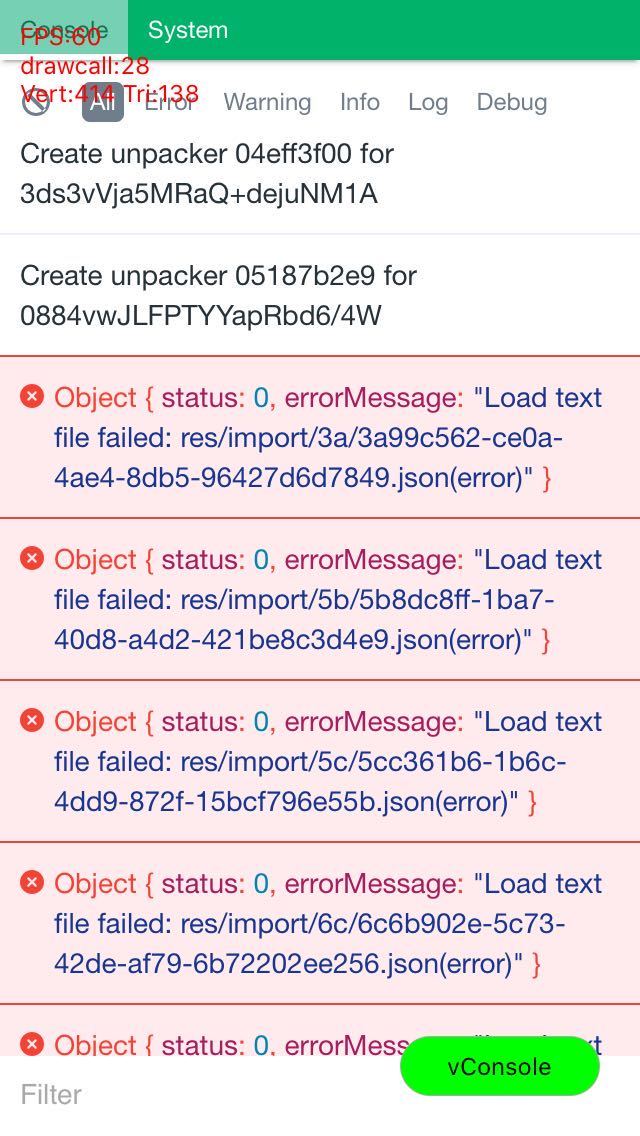Switch to the Console tab
The image size is (640, 1136).
tap(64, 30)
